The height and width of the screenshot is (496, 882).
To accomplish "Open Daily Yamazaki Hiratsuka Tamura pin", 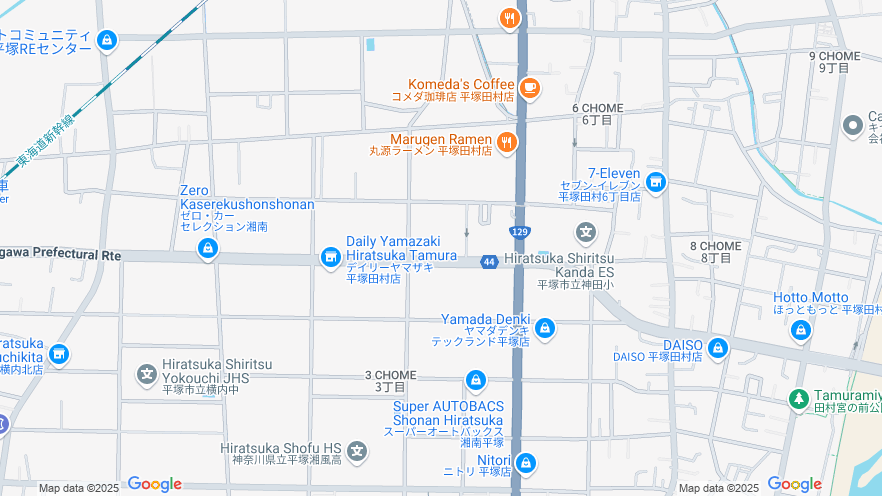I will coord(330,258).
